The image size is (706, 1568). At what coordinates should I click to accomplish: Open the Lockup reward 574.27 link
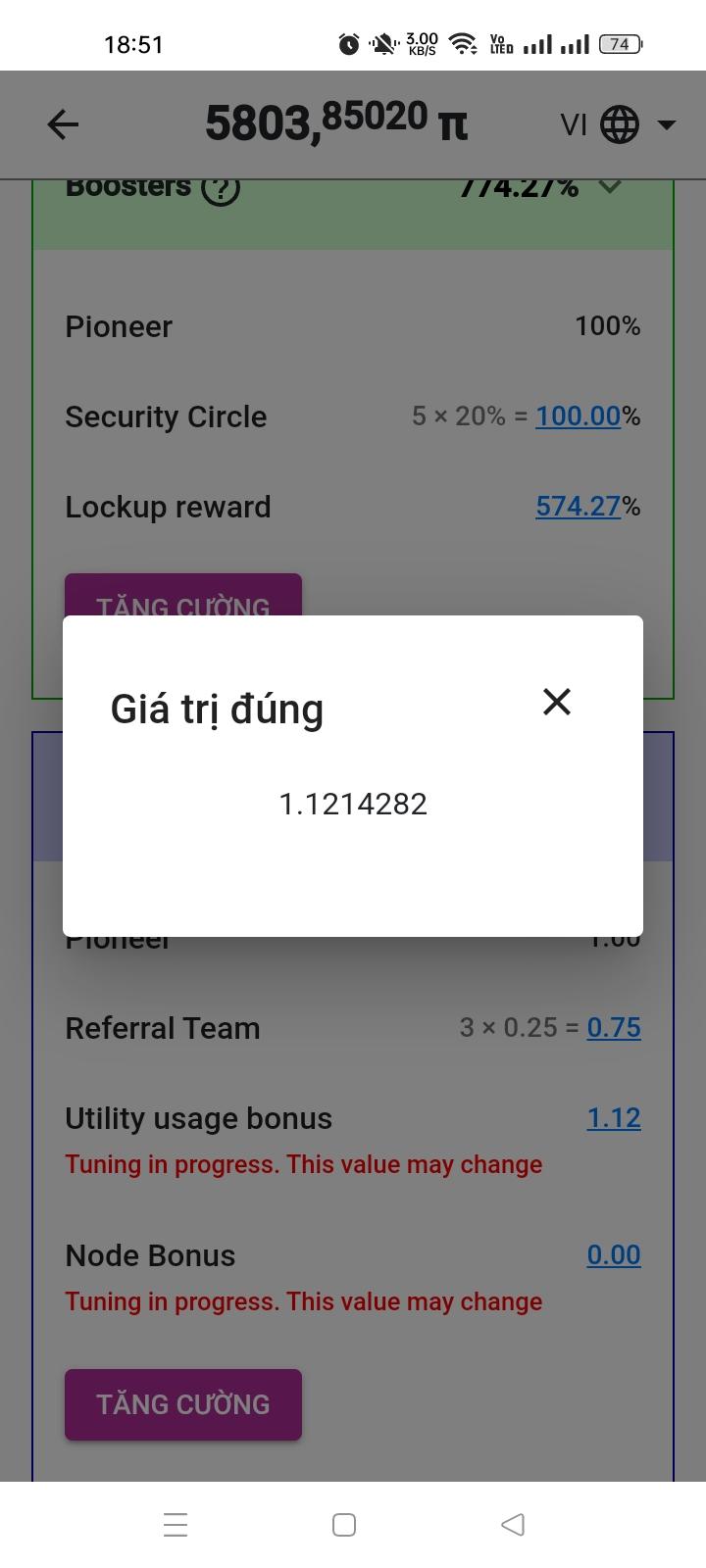point(578,507)
